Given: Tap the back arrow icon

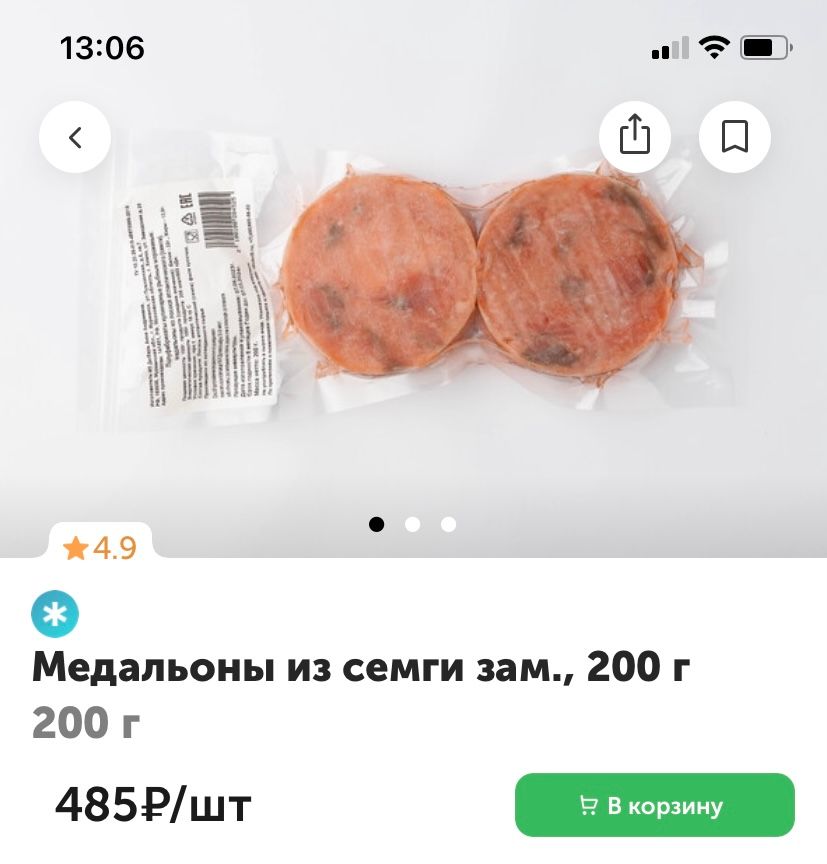Looking at the screenshot, I should pos(74,137).
